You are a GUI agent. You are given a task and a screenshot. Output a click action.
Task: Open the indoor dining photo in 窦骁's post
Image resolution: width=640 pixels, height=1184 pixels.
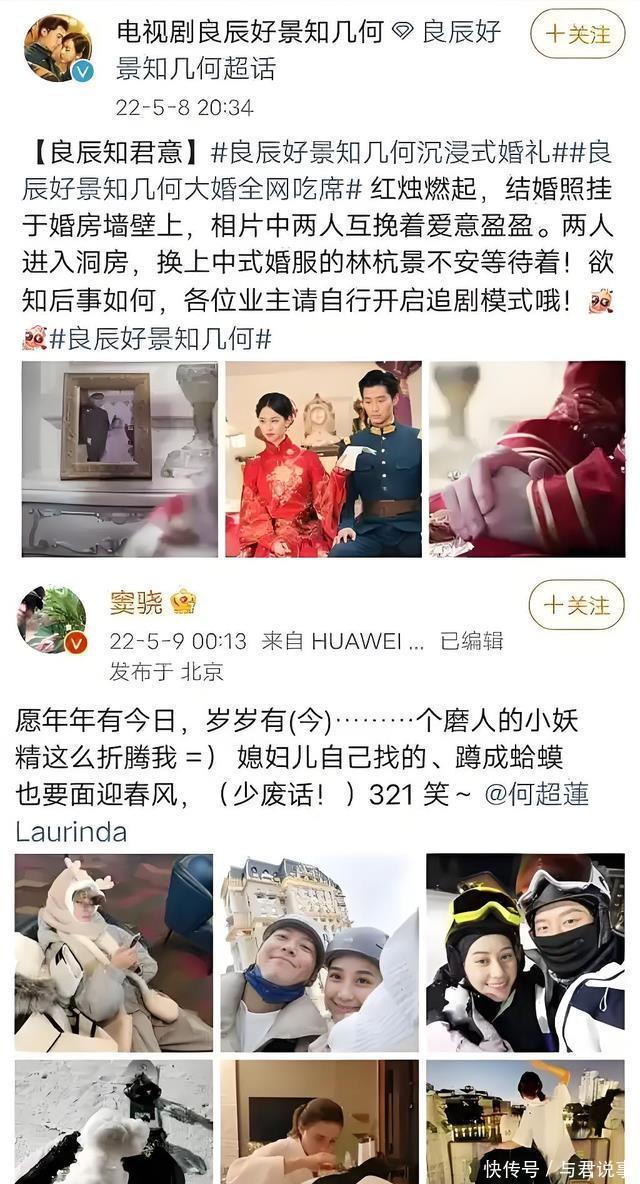tap(320, 1122)
